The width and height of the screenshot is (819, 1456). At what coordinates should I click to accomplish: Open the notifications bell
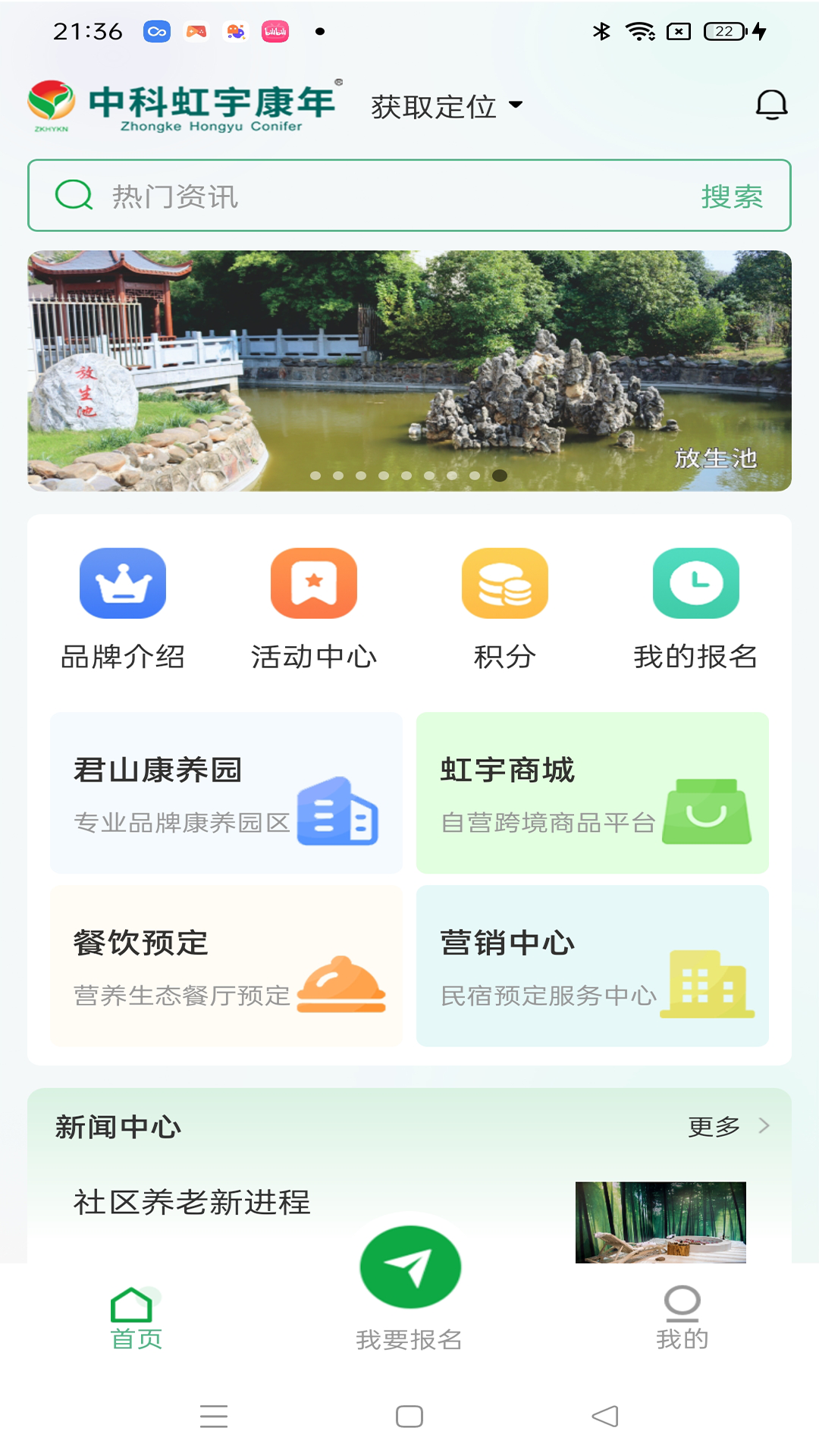tap(771, 105)
